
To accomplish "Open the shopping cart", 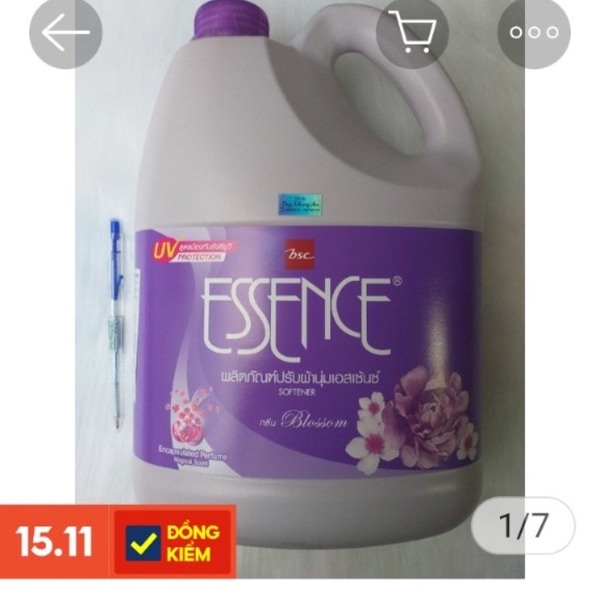I will (x=412, y=32).
